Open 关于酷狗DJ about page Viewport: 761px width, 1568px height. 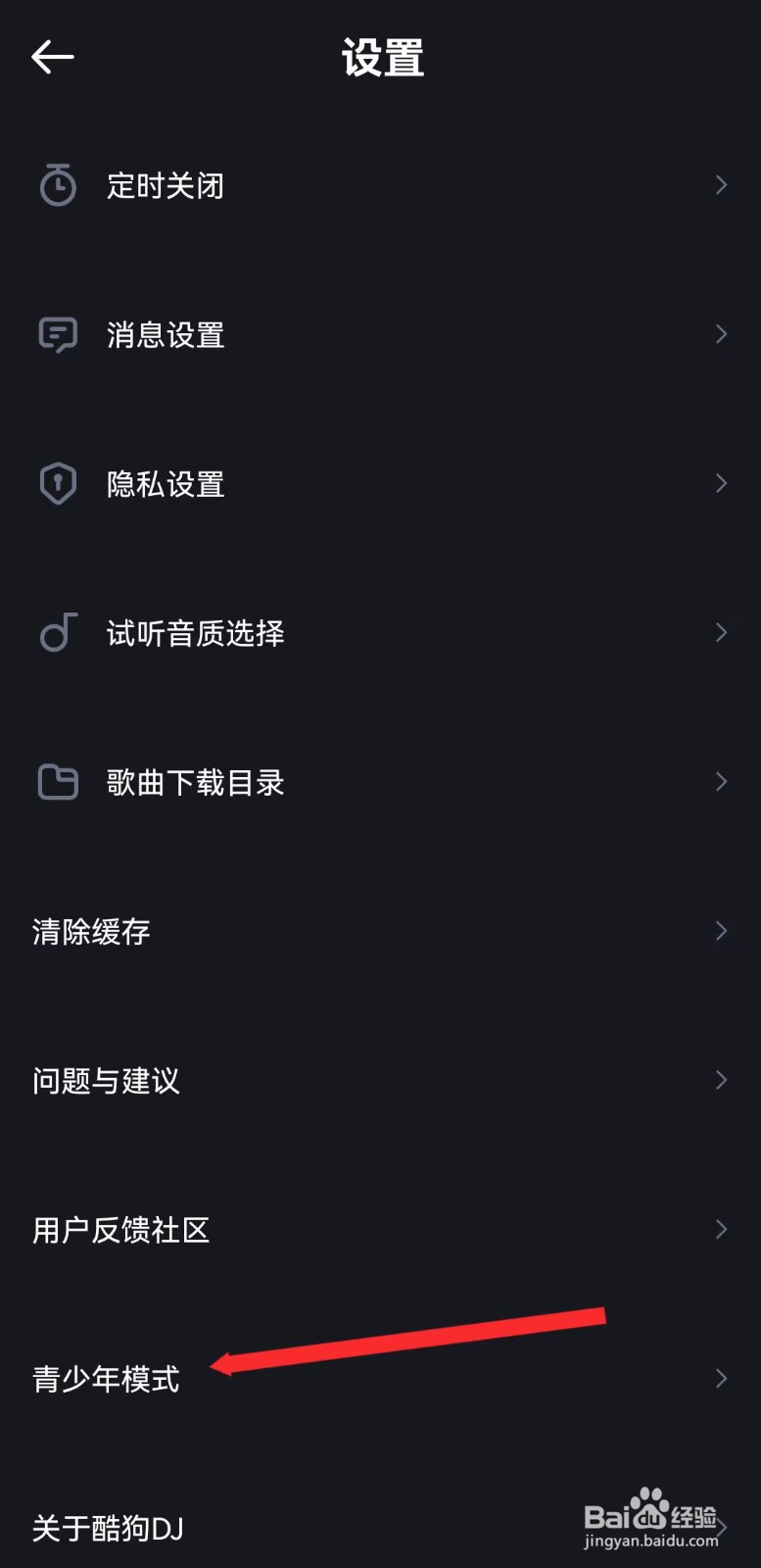click(380, 1527)
